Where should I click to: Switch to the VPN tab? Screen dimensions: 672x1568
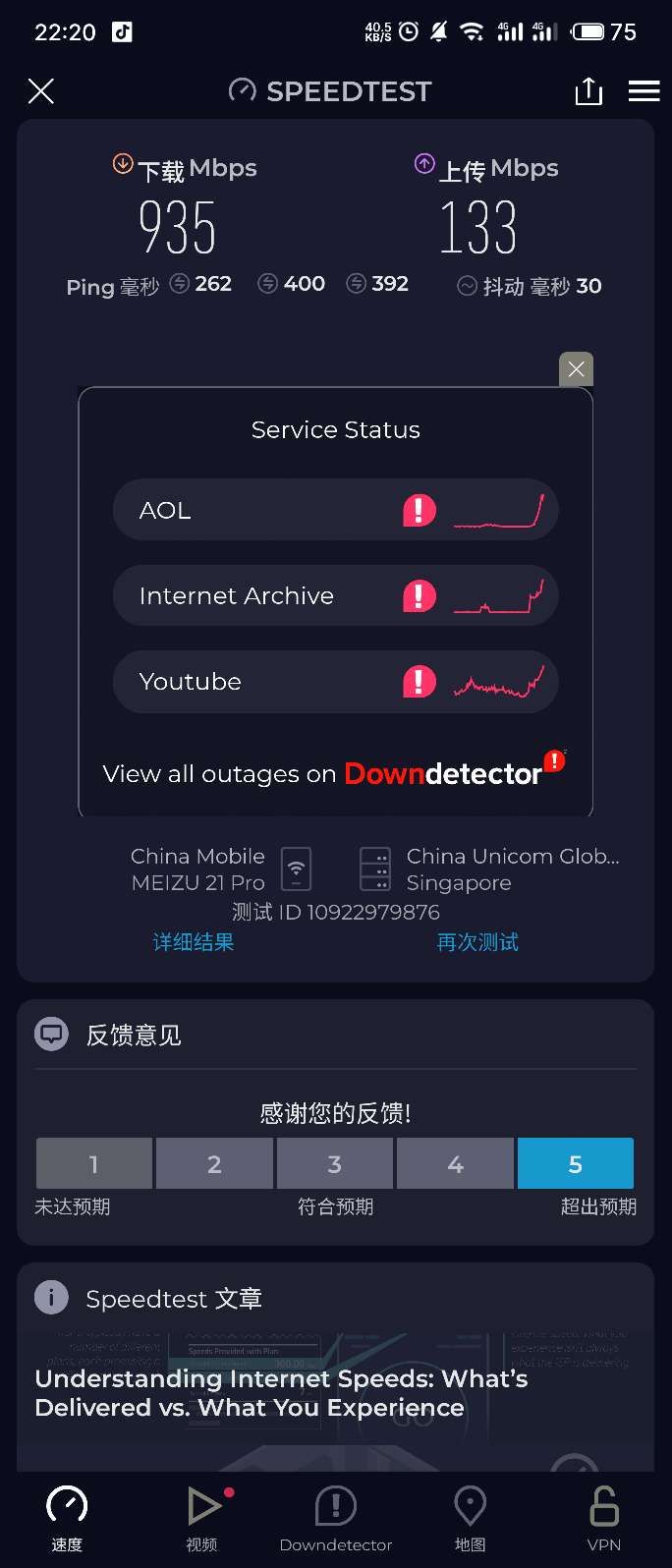point(603,1518)
